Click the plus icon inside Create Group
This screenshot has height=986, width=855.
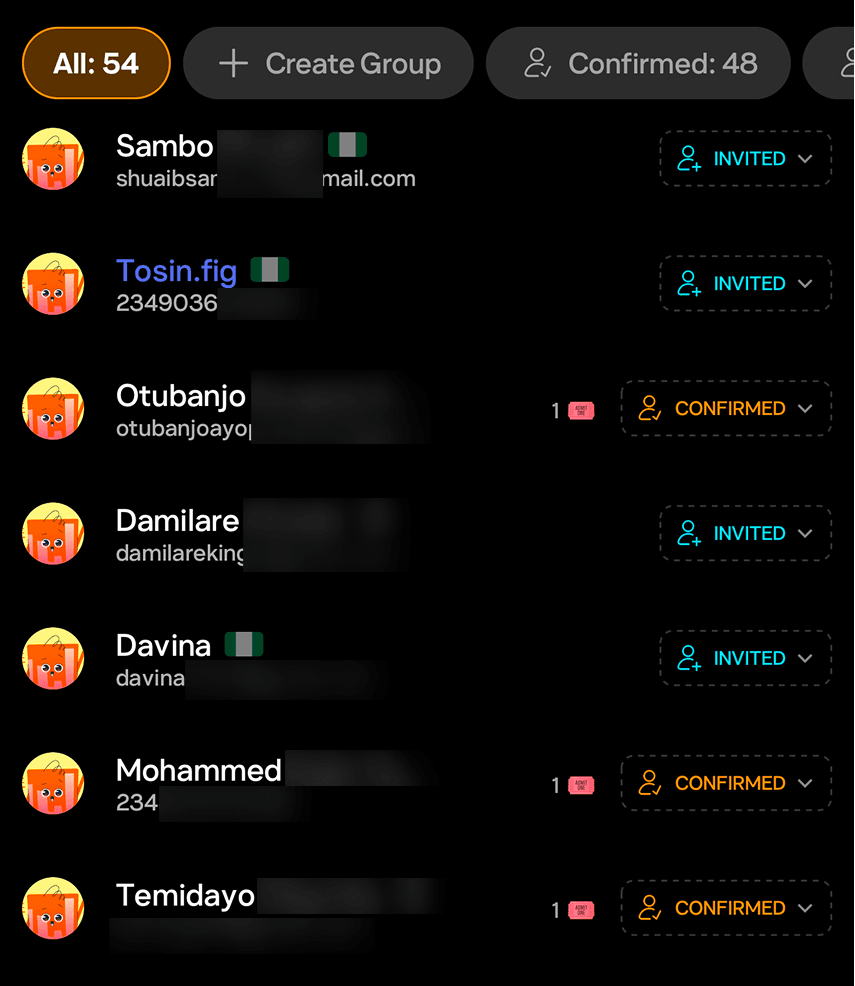(232, 63)
